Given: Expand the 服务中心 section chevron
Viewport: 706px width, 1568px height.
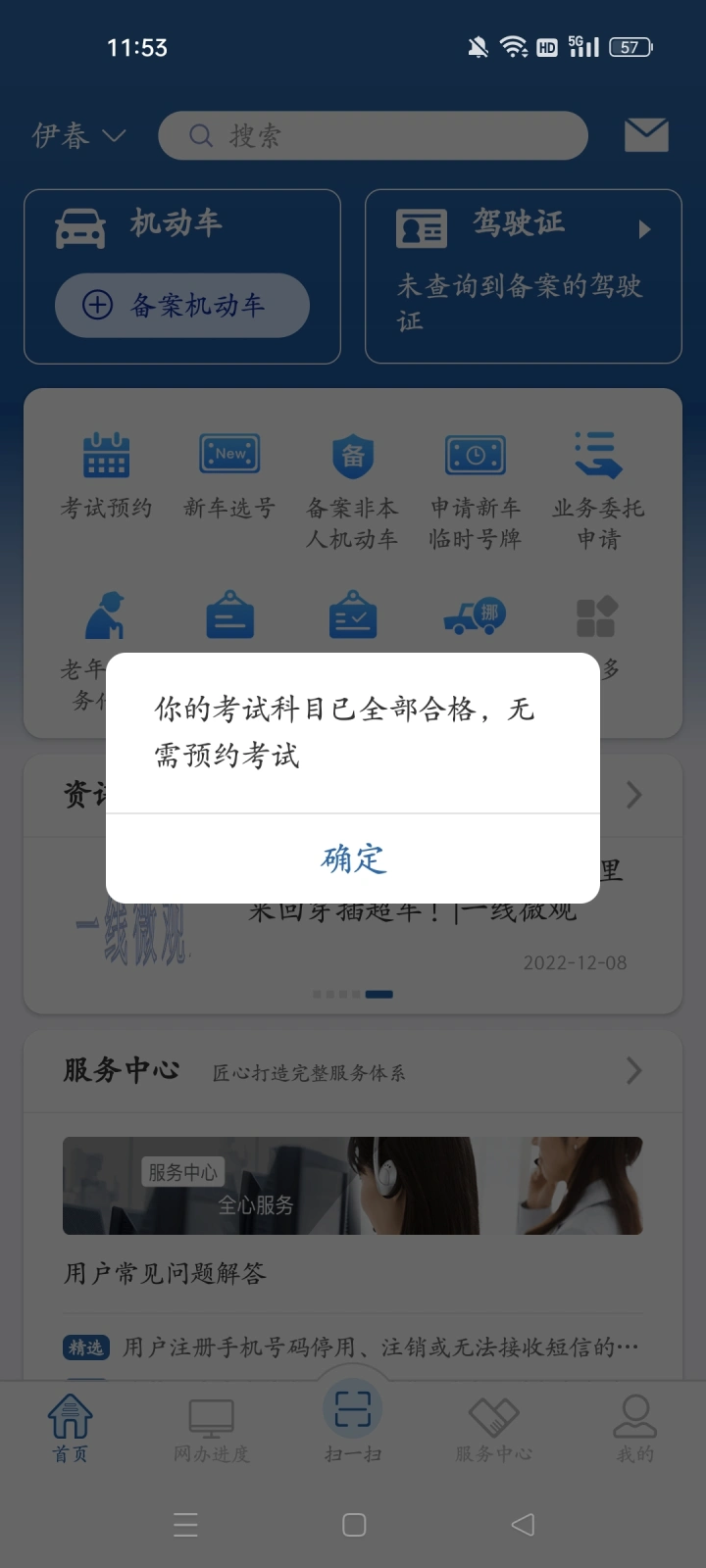Looking at the screenshot, I should click(634, 1070).
